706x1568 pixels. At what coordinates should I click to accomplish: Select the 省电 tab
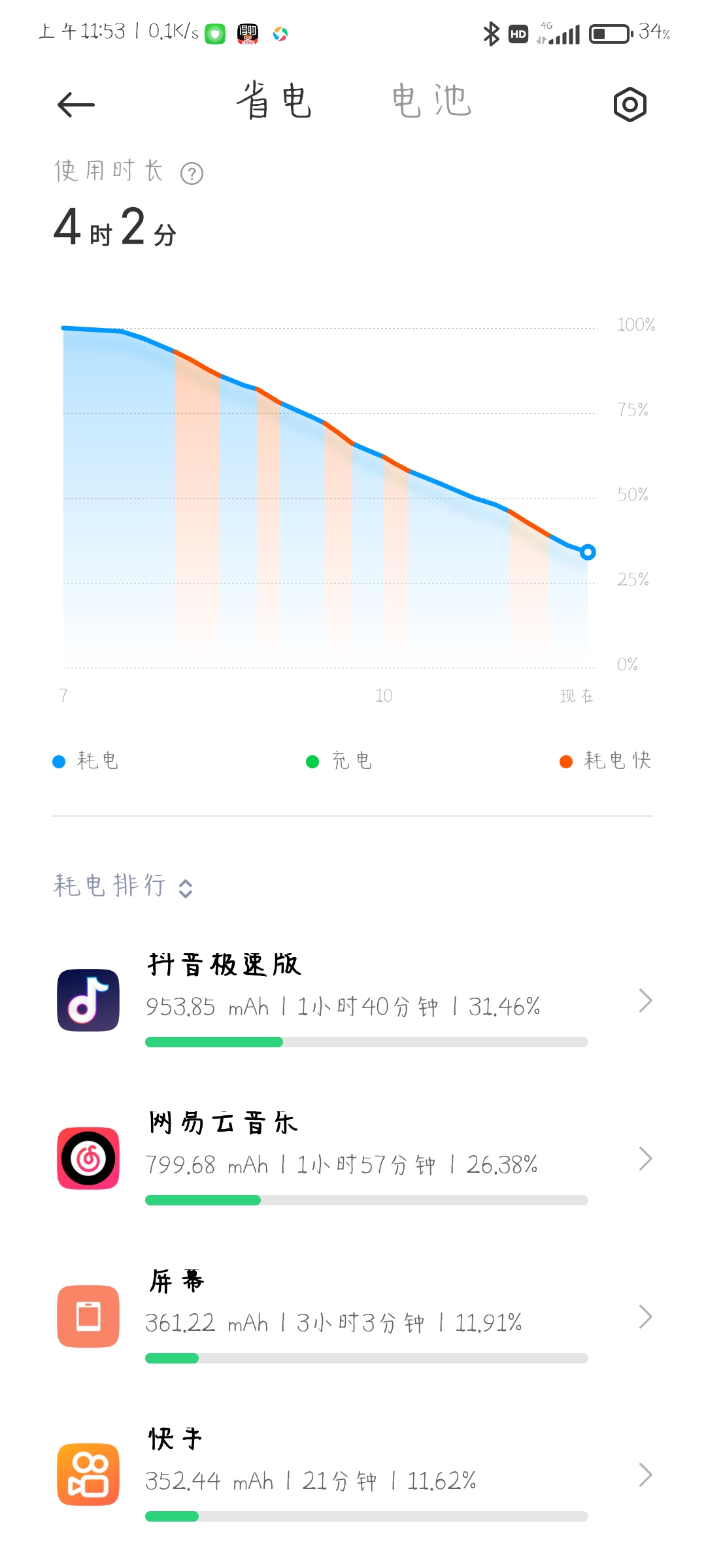click(x=274, y=101)
